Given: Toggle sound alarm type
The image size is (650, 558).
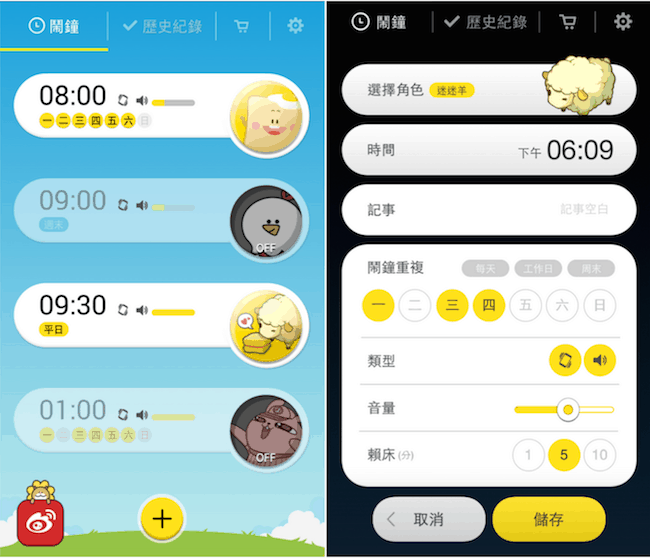Looking at the screenshot, I should pyautogui.click(x=600, y=360).
